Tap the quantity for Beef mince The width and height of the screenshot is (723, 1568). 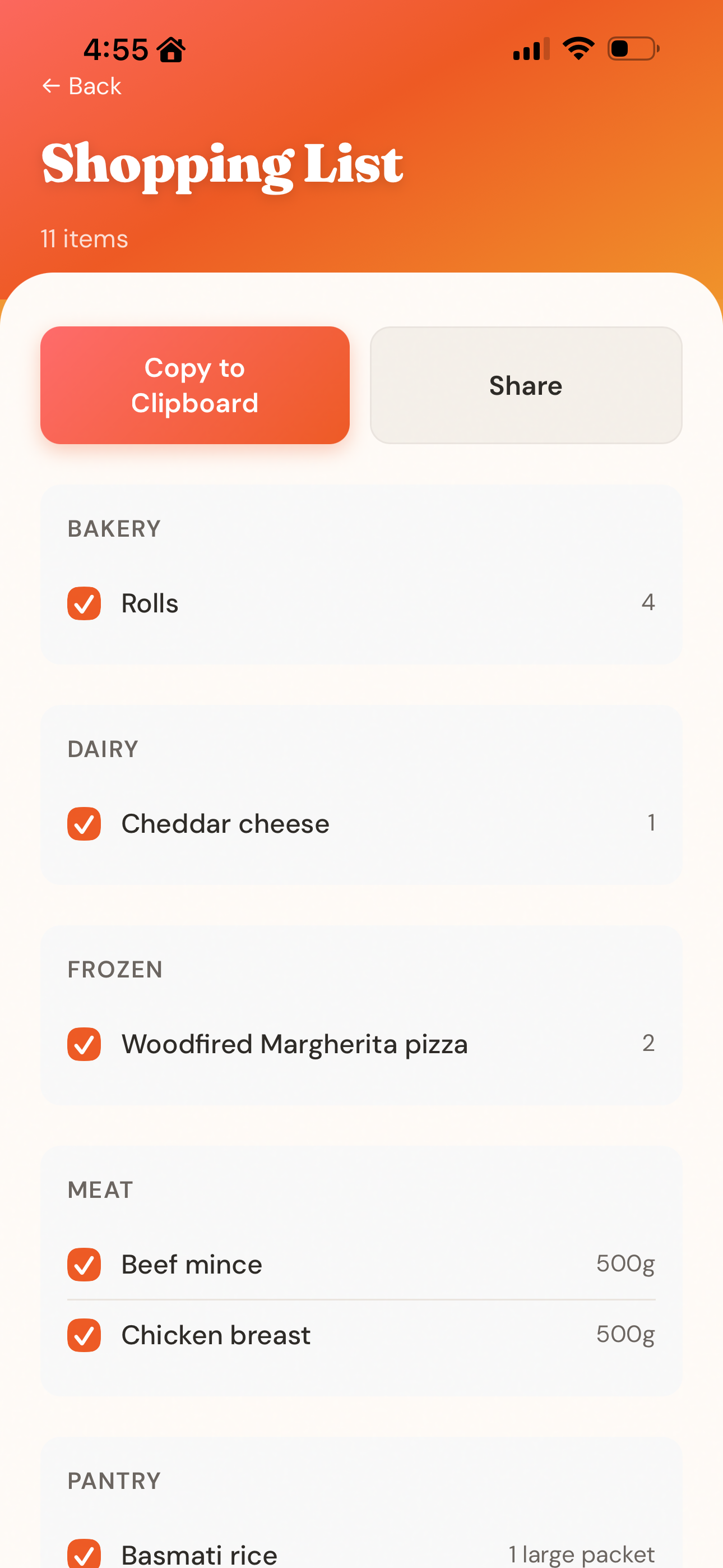click(x=625, y=1264)
